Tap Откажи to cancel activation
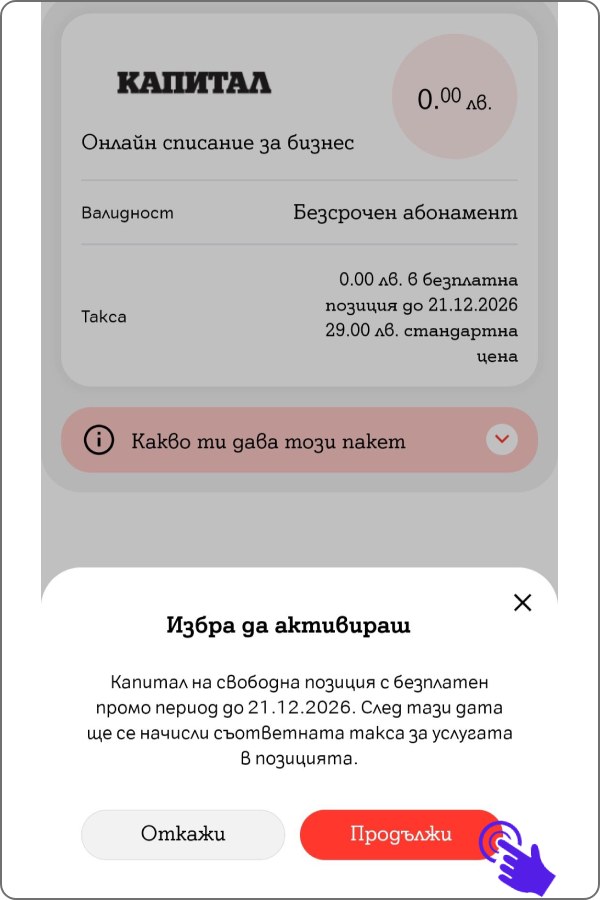600x900 pixels. 183,834
